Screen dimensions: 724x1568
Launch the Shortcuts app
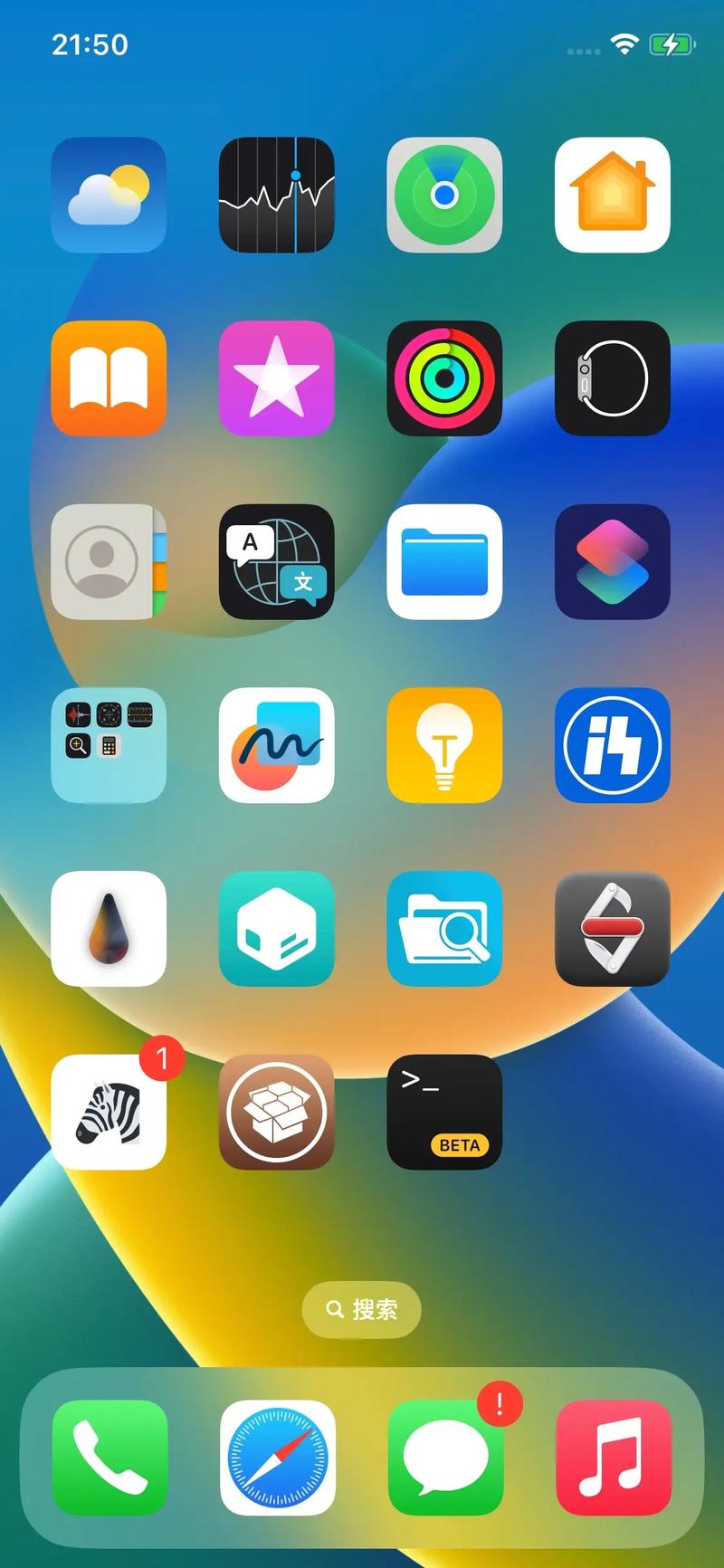613,562
